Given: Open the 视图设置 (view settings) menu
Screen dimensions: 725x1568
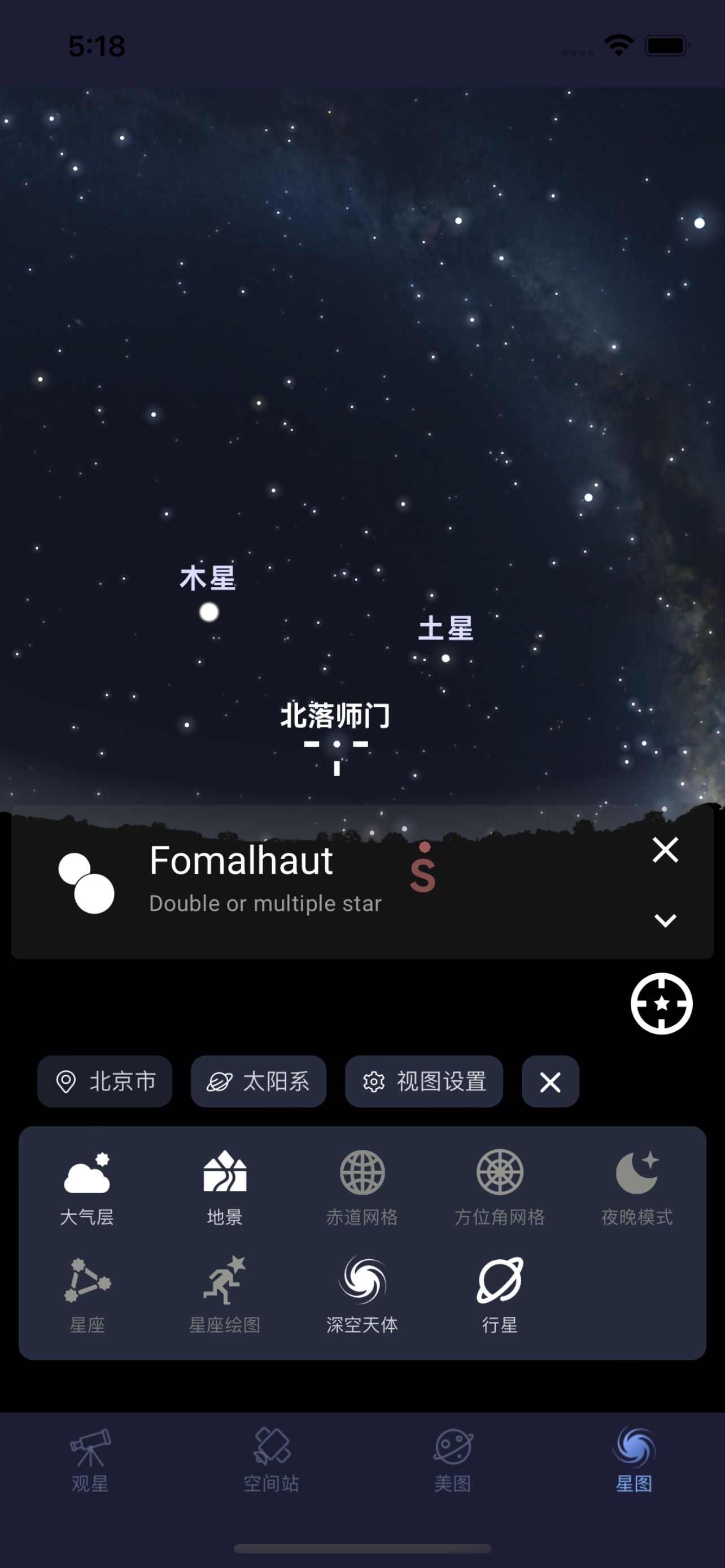Looking at the screenshot, I should click(x=423, y=1081).
